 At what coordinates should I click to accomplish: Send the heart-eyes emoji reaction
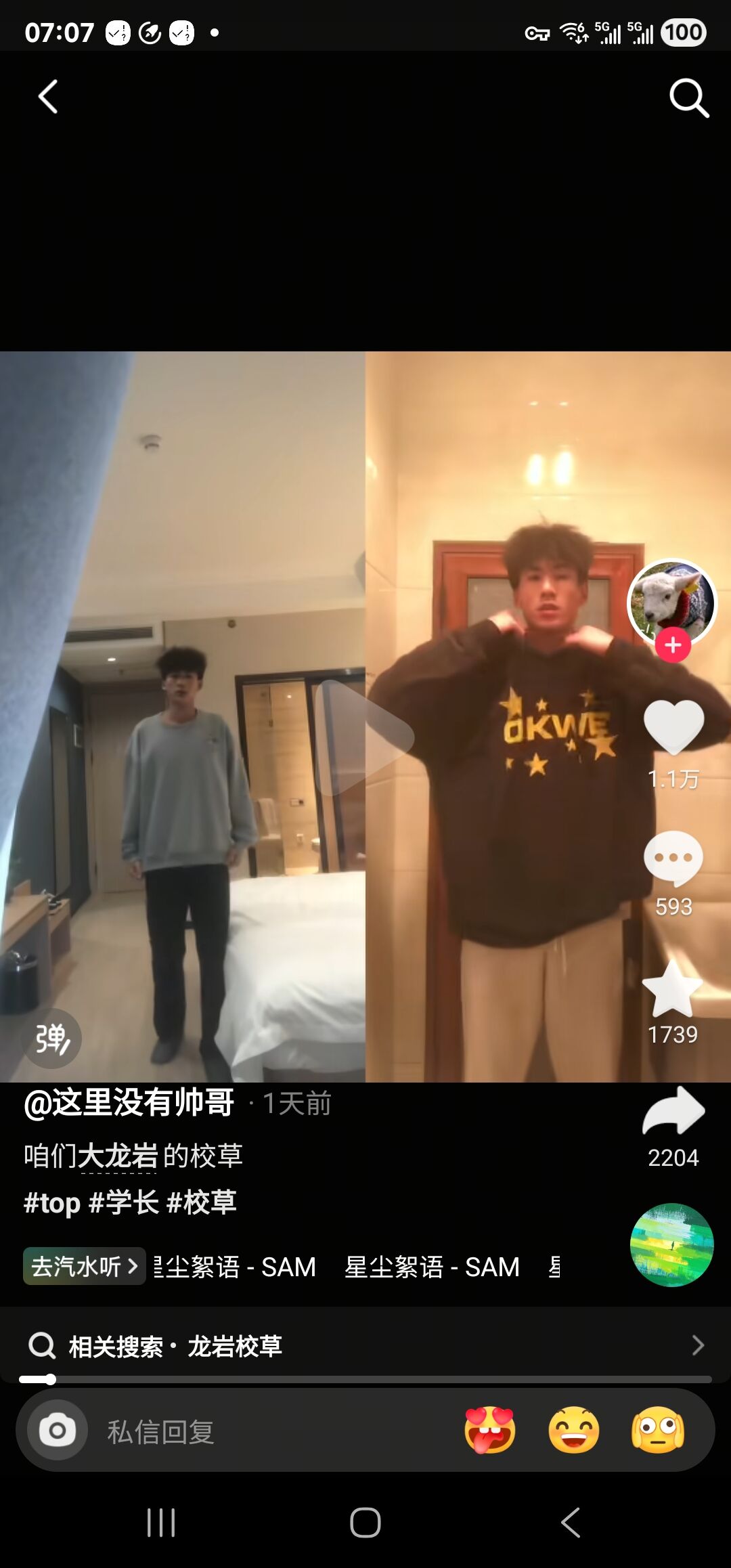click(490, 1431)
